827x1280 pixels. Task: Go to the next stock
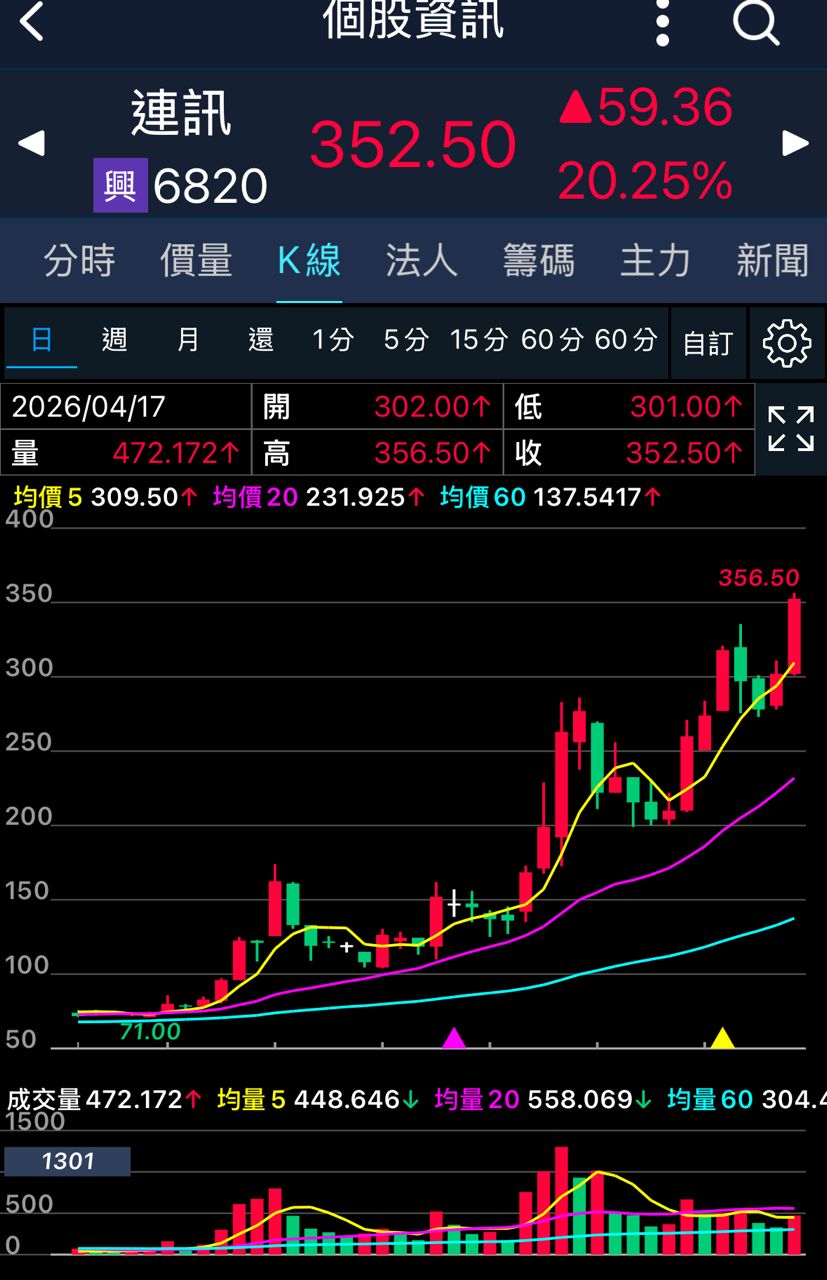[x=795, y=143]
